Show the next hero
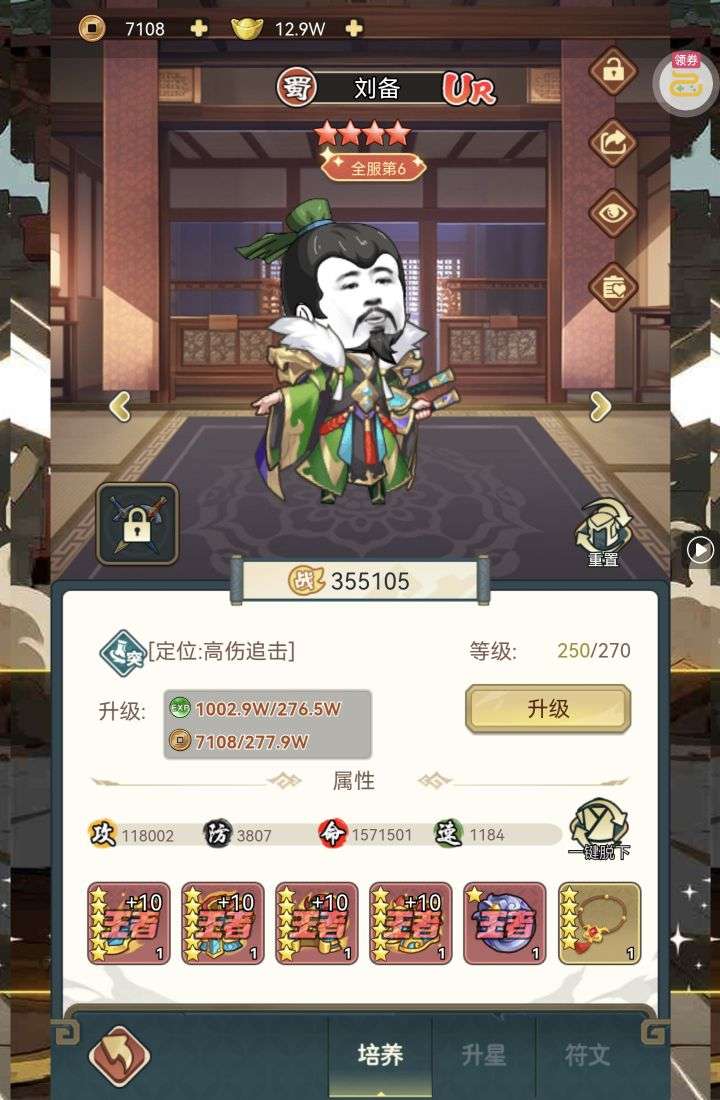Screen dimensions: 720x1100 click(600, 406)
